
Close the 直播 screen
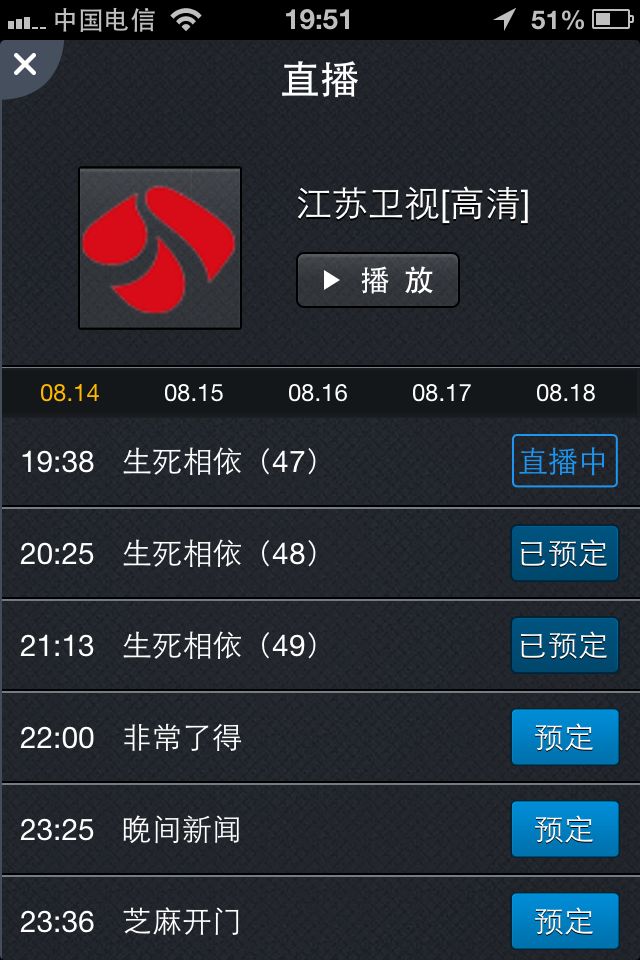tap(25, 65)
